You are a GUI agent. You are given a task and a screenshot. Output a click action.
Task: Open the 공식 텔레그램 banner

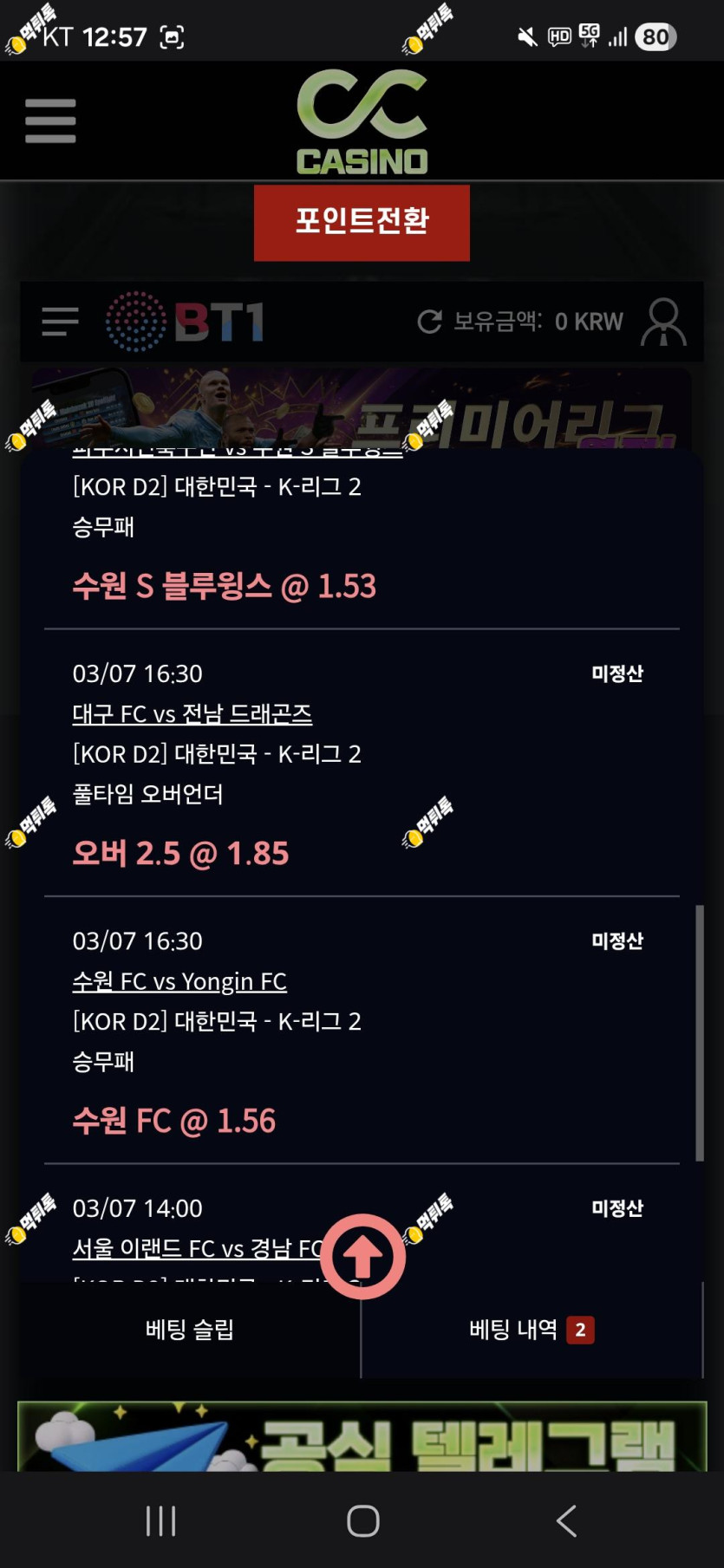(x=362, y=1436)
